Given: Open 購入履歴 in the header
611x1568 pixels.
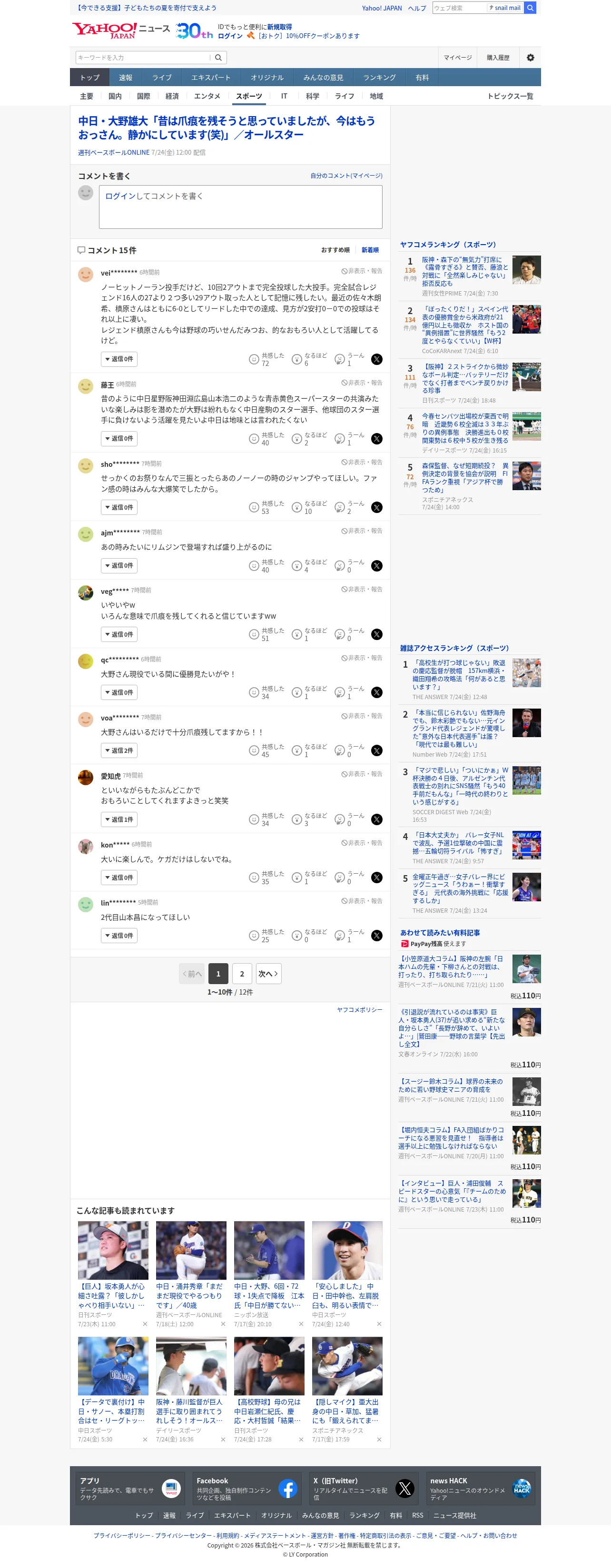Looking at the screenshot, I should (x=498, y=57).
